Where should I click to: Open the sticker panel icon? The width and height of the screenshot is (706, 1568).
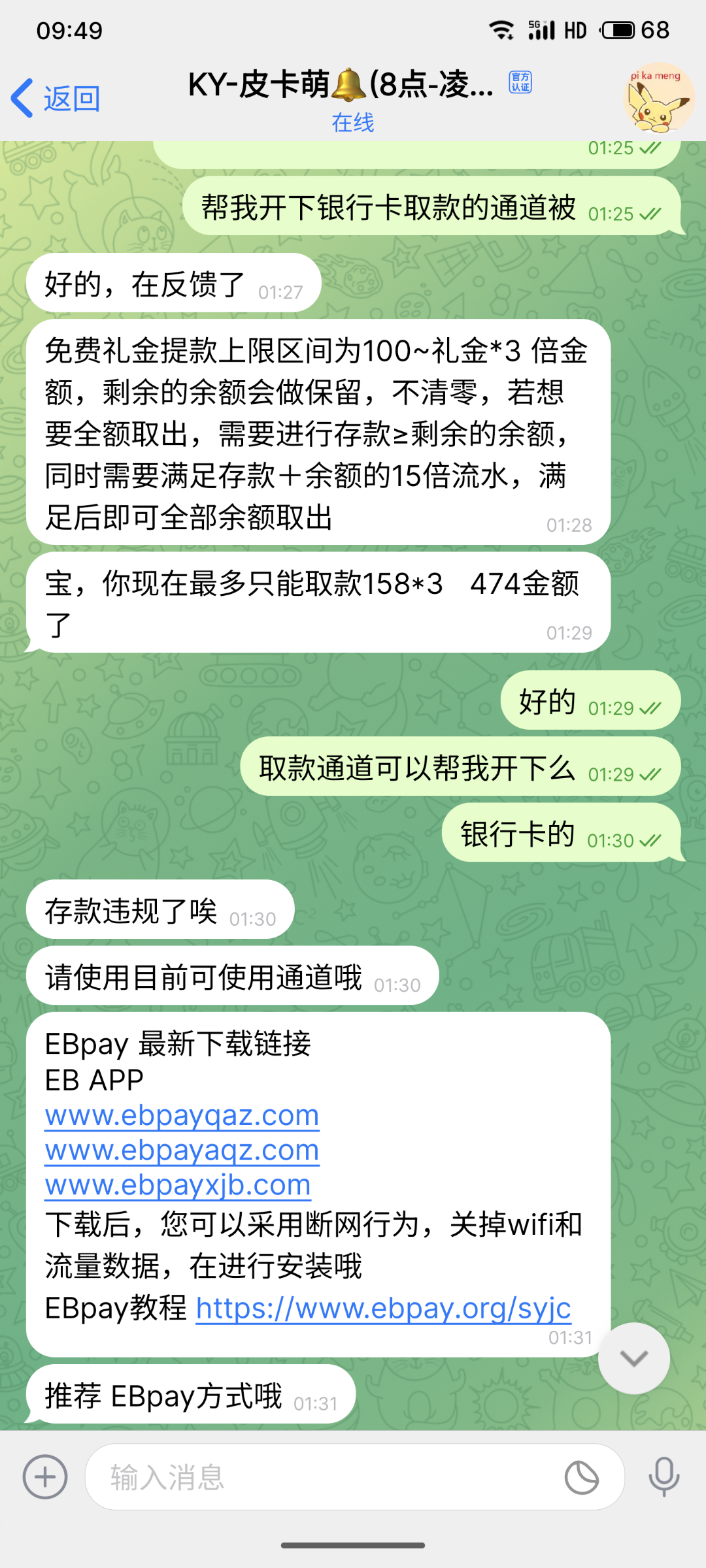click(x=581, y=1477)
